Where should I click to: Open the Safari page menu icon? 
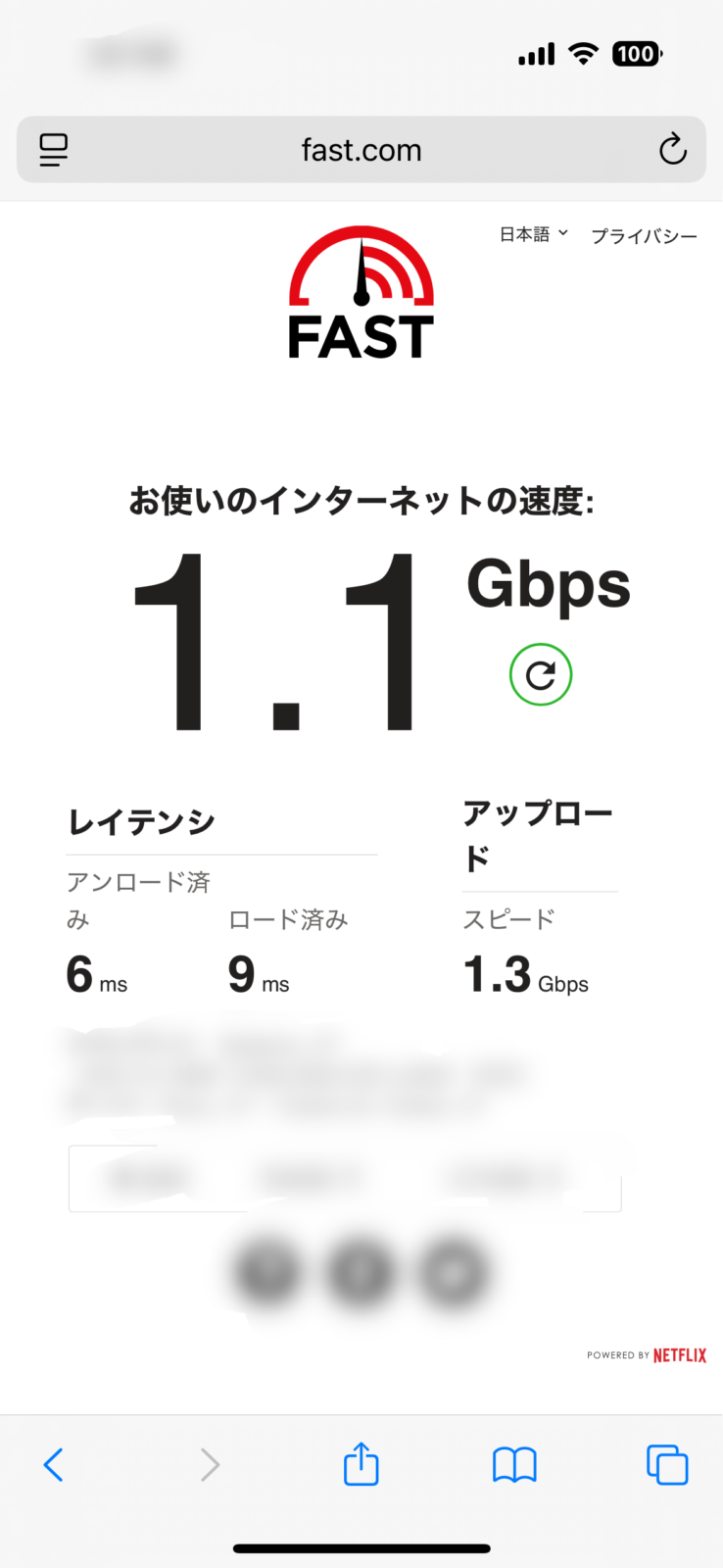(x=54, y=150)
